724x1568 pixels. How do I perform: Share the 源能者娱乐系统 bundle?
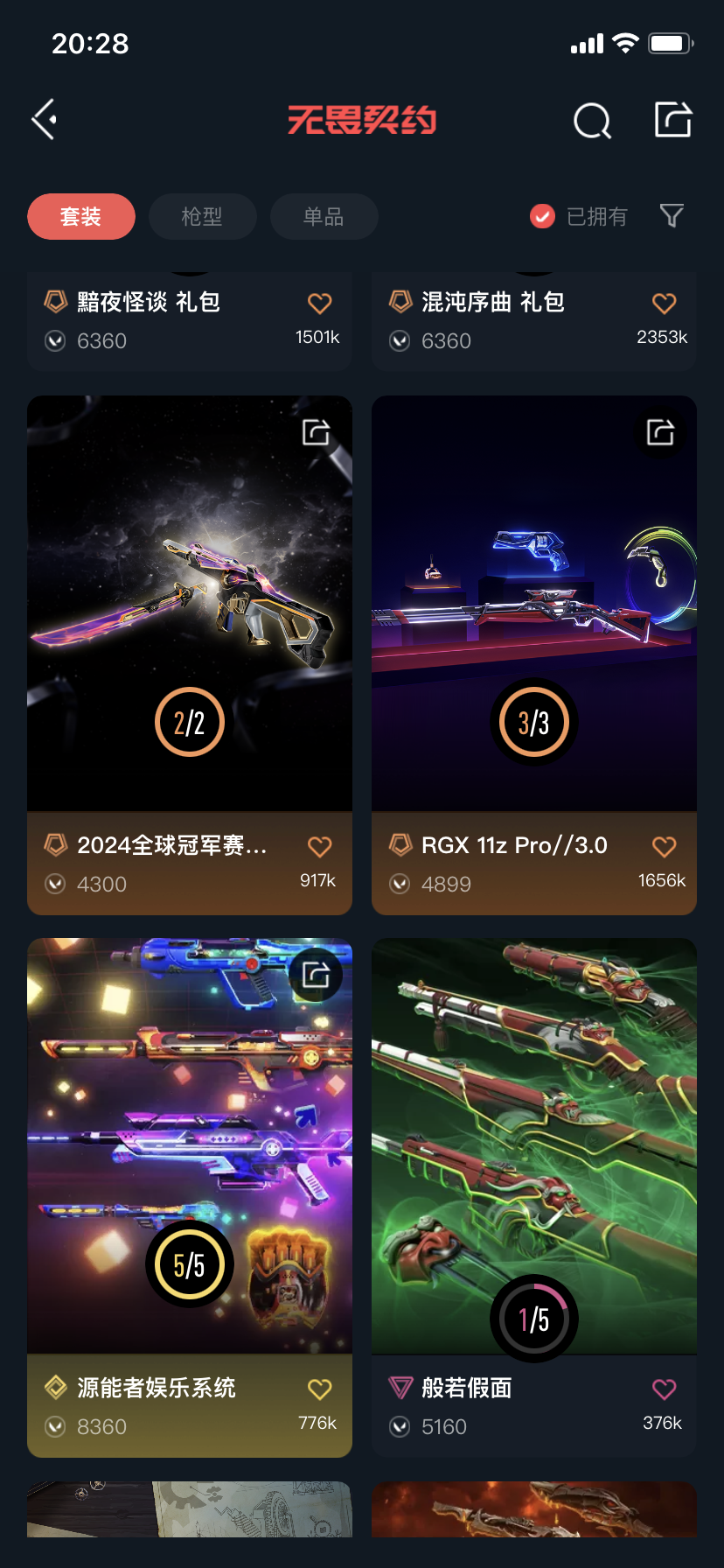tap(316, 975)
